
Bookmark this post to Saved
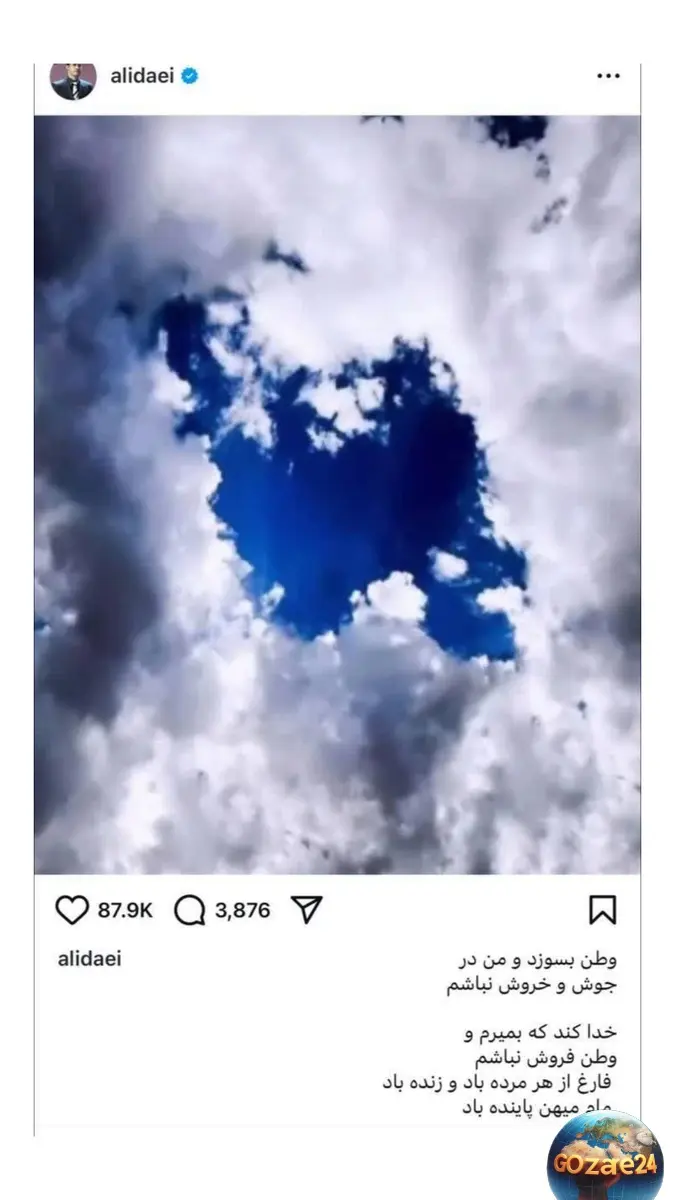pos(602,910)
